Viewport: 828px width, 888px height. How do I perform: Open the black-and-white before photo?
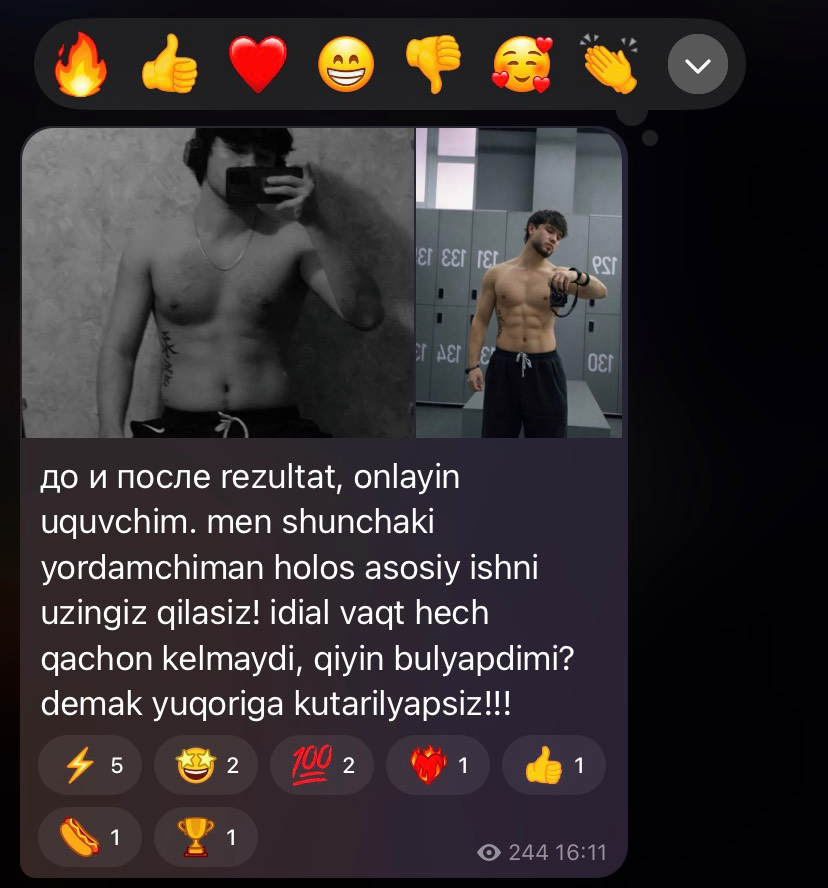click(217, 283)
